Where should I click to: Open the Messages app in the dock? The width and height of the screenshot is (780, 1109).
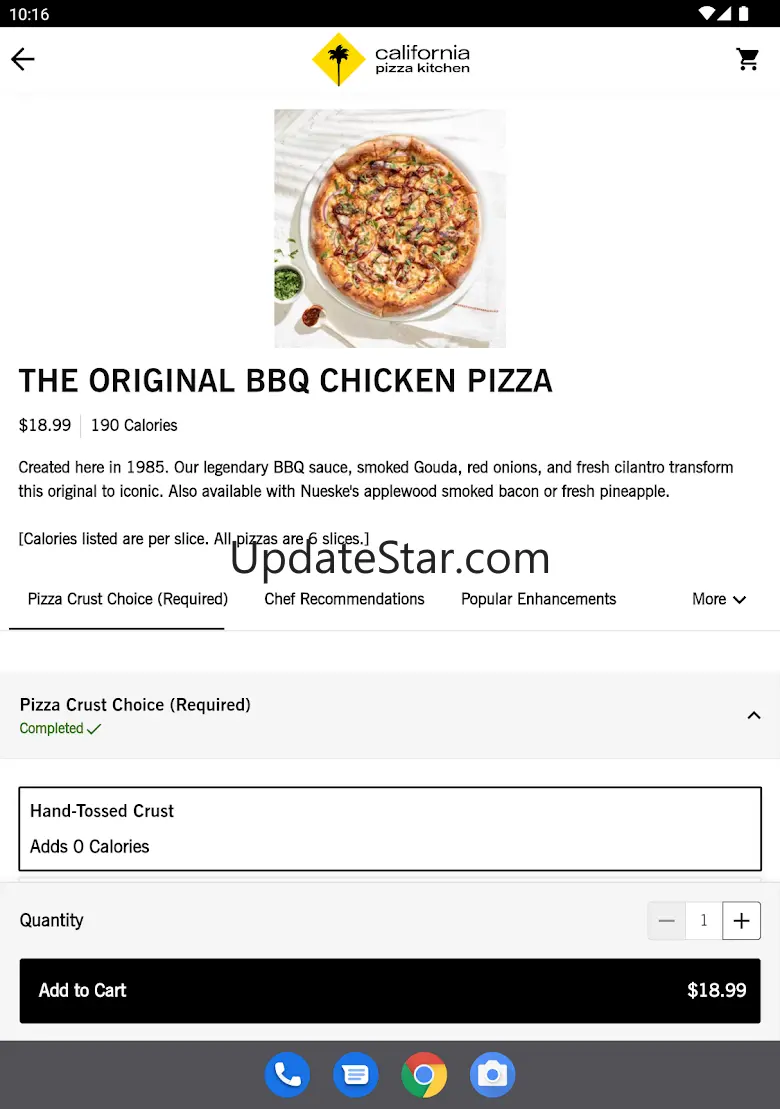[x=356, y=1074]
